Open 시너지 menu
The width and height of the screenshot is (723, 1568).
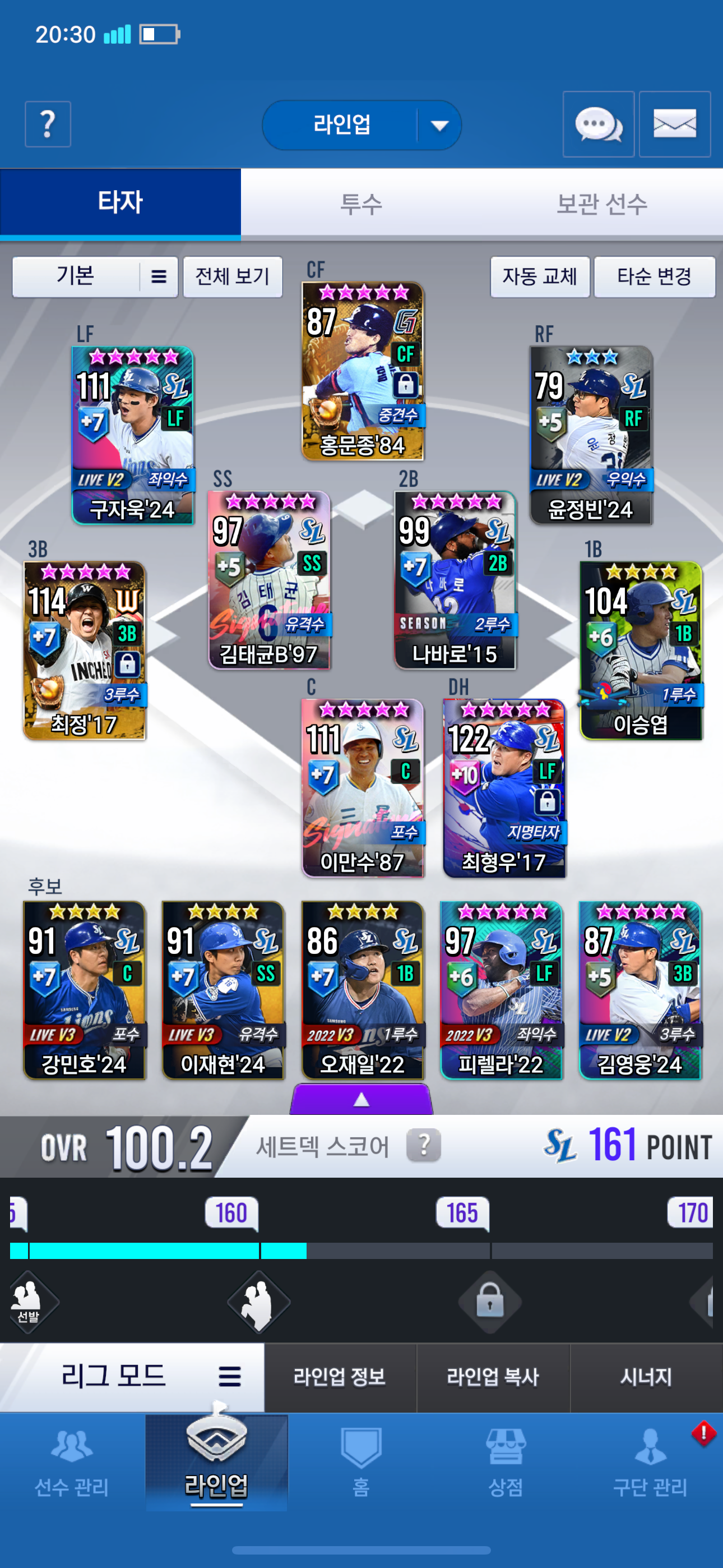(646, 1377)
